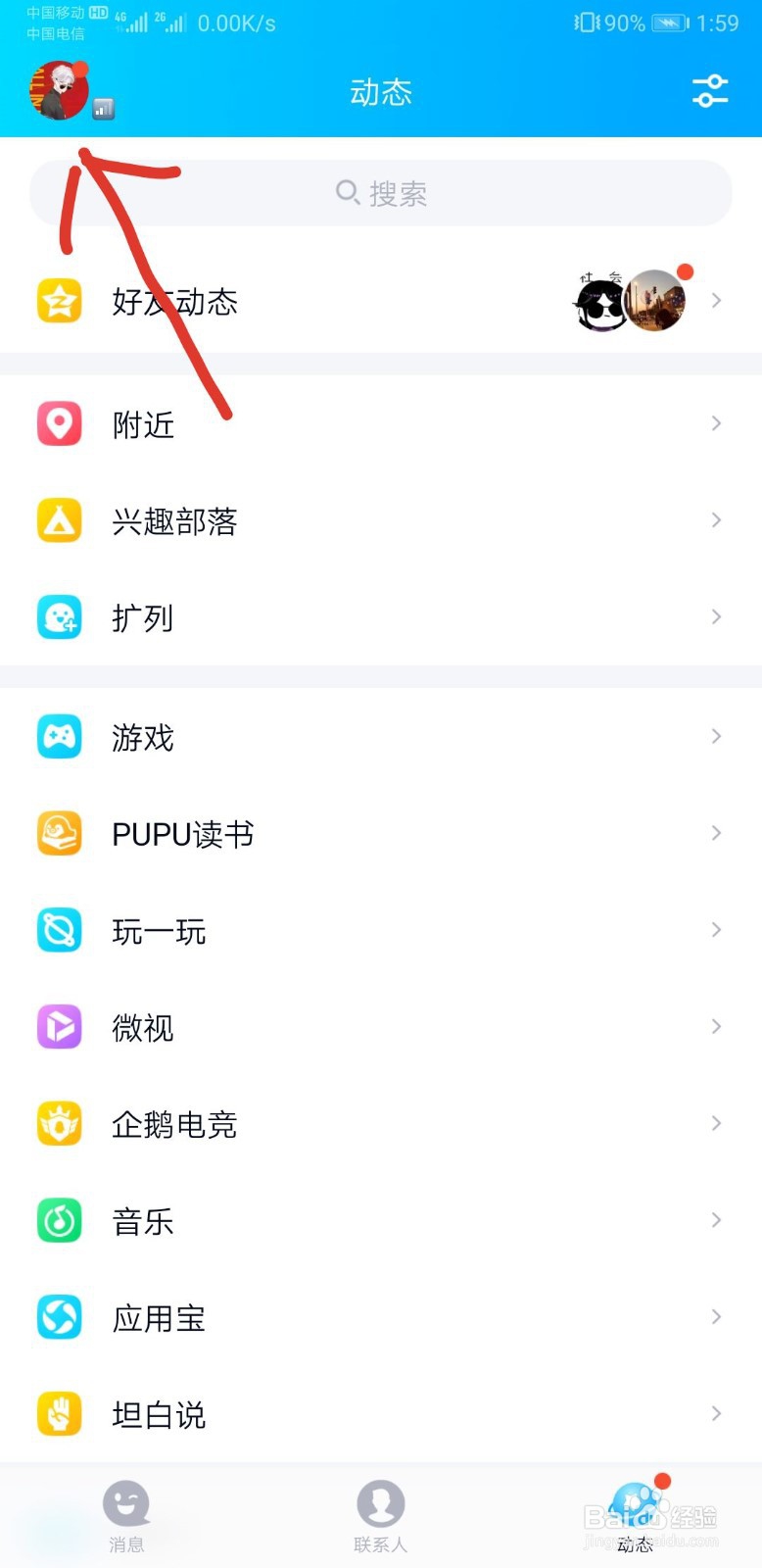Image resolution: width=762 pixels, height=1568 pixels.
Task: Switch to the 联系人 tab
Action: tap(381, 1515)
